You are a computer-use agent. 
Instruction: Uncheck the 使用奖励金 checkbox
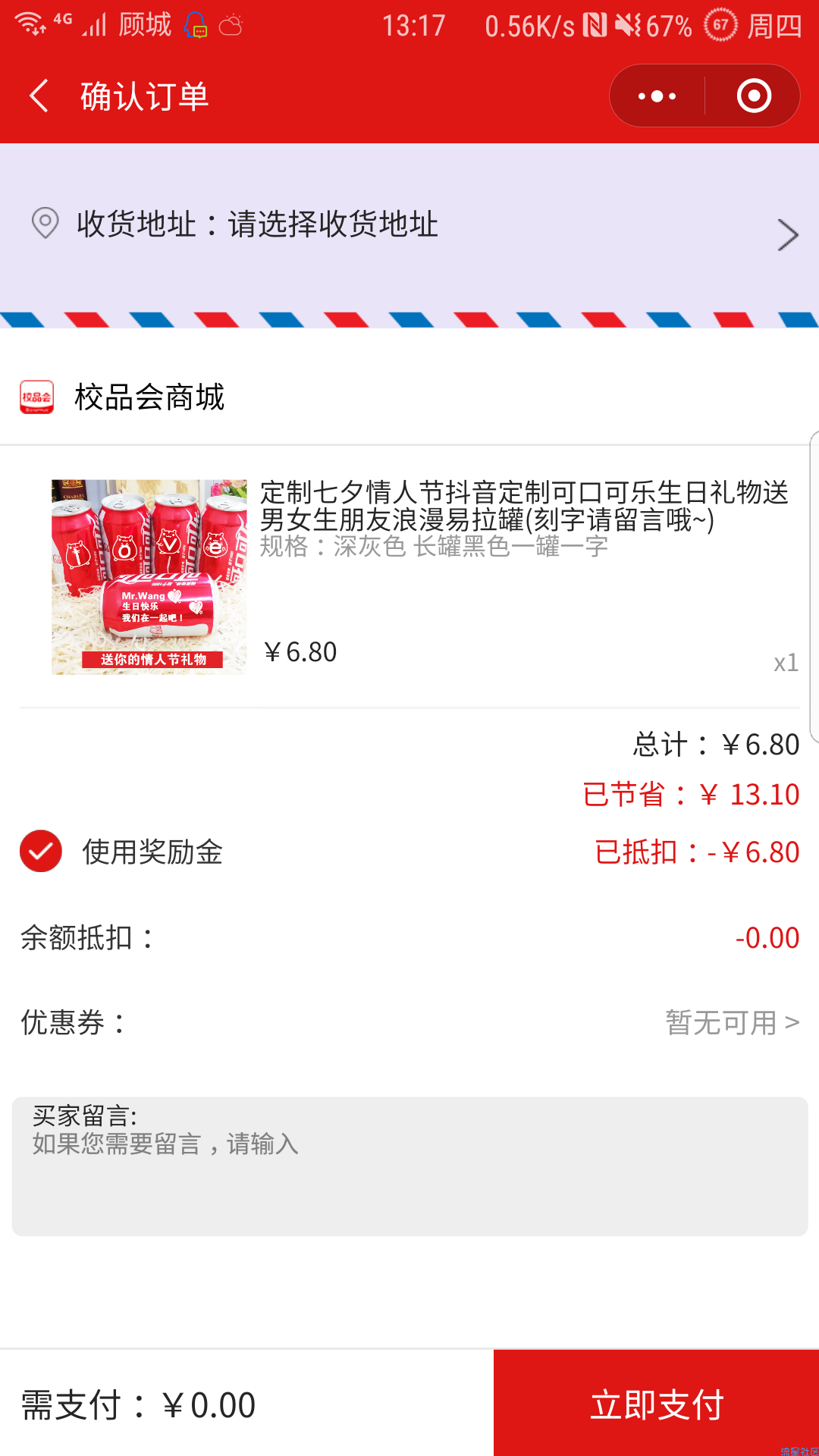pos(41,851)
